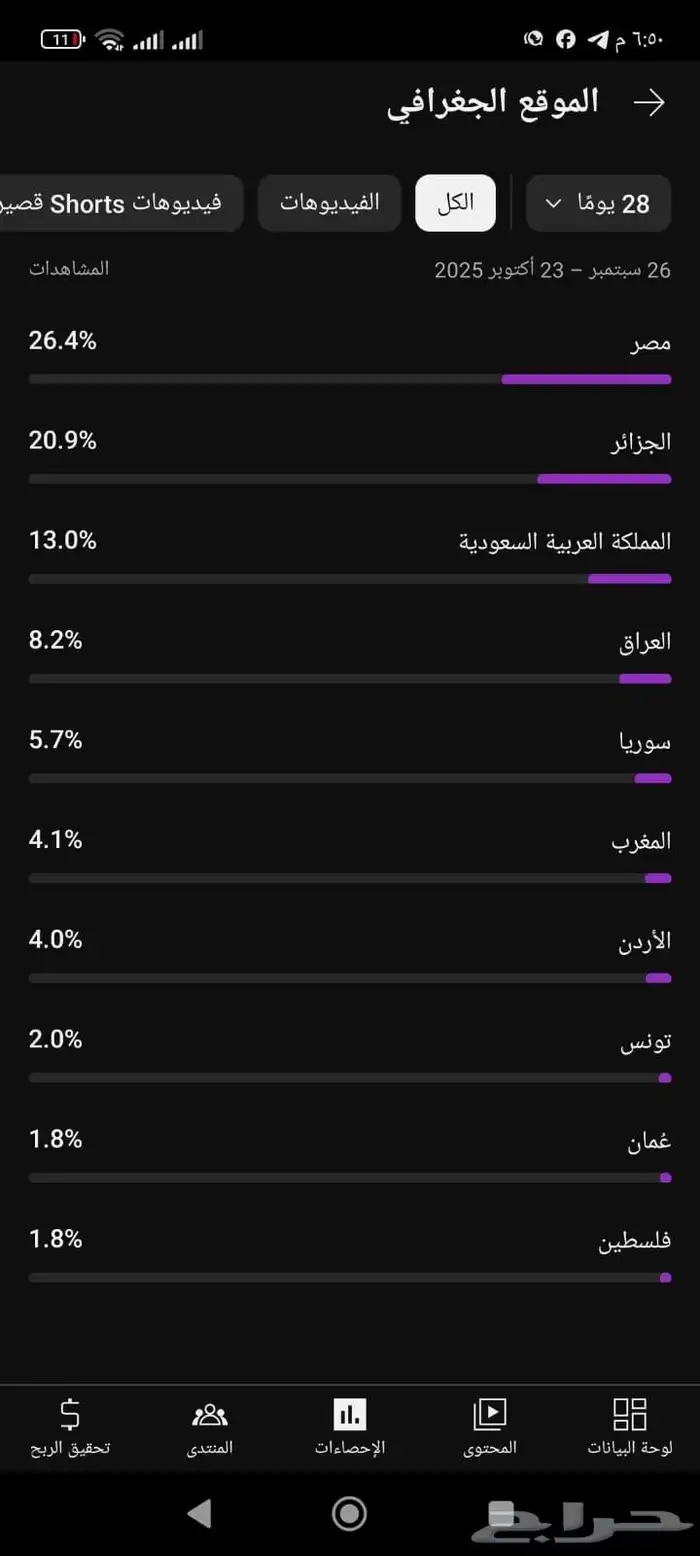Open the المحتوى tab

tap(489, 1427)
